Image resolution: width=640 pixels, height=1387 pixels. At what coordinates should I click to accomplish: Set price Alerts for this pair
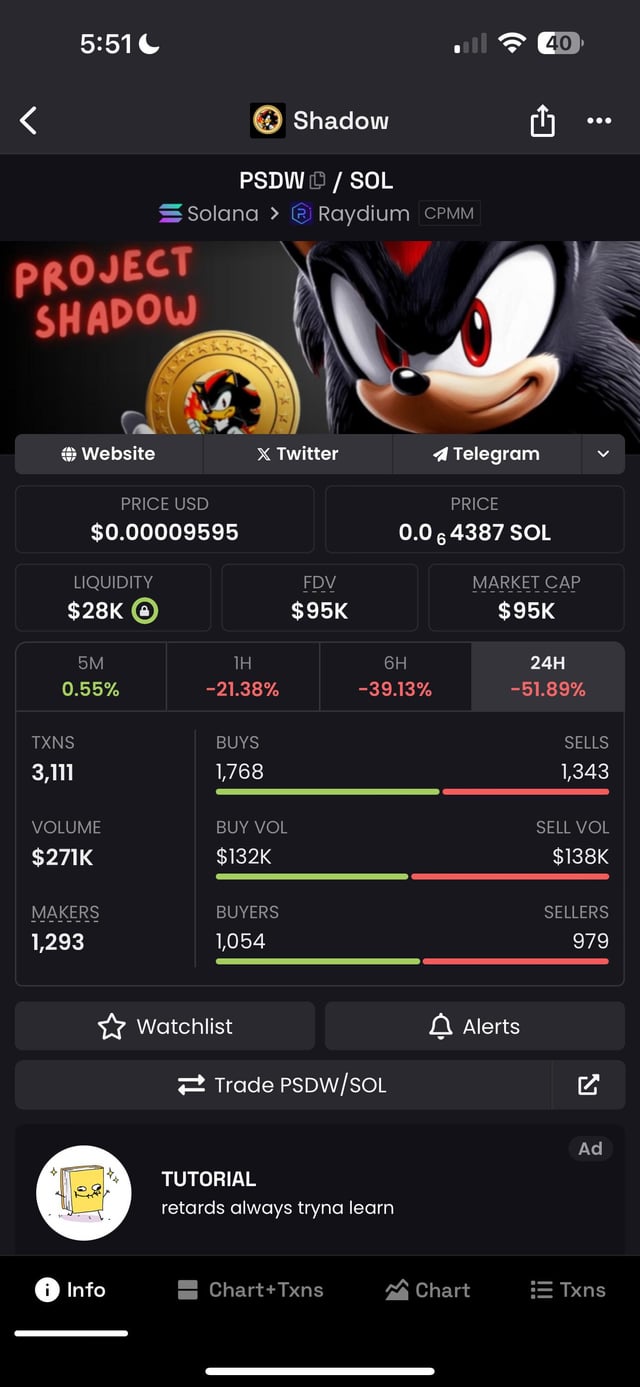click(474, 1026)
